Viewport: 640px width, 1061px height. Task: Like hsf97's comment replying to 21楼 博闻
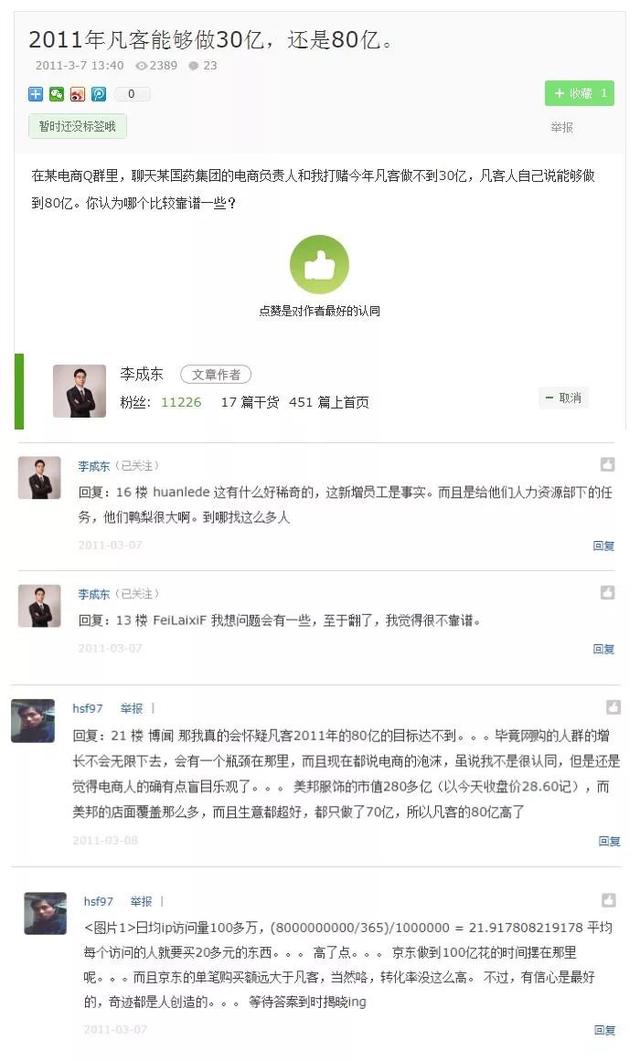coord(613,707)
